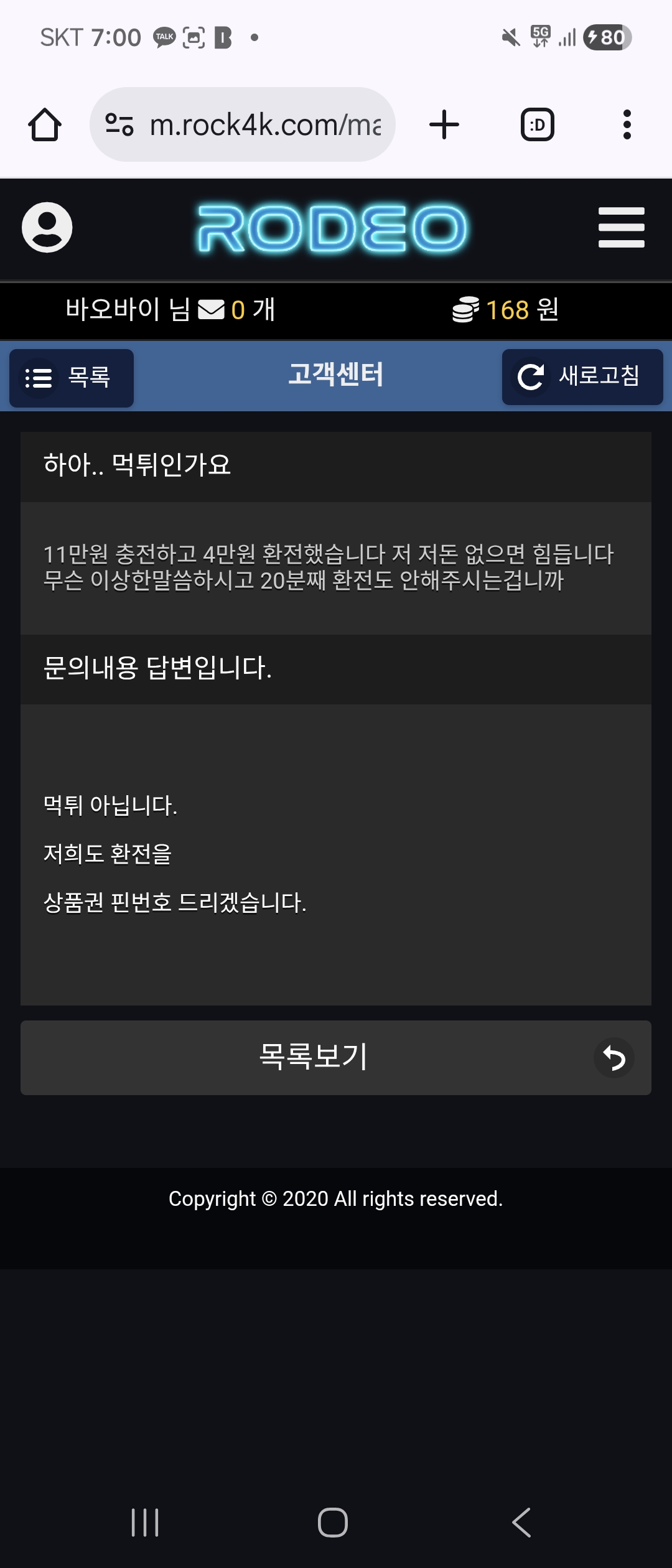Open the messages envelope

(x=212, y=309)
